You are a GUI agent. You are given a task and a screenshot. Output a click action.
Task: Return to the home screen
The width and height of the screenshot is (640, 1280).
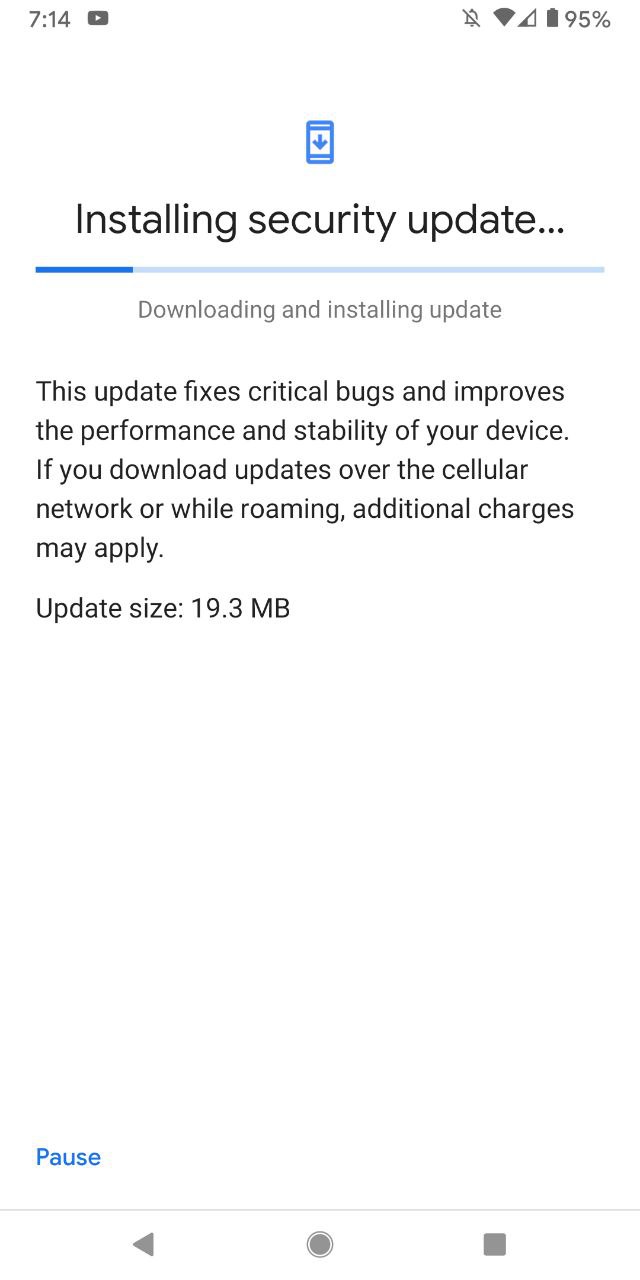click(320, 1244)
